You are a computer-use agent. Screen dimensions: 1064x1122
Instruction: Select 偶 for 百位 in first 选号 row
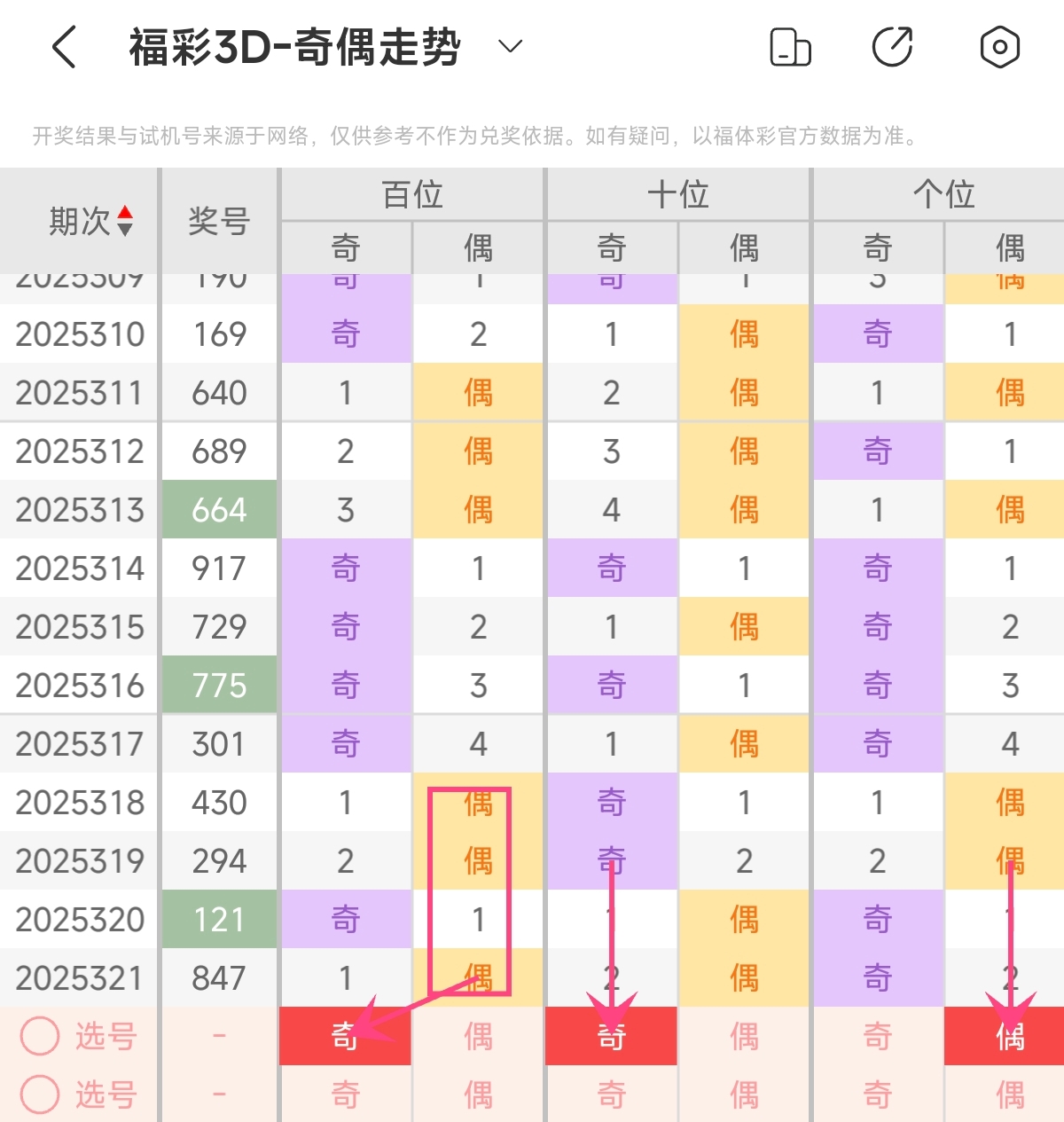[x=478, y=1036]
